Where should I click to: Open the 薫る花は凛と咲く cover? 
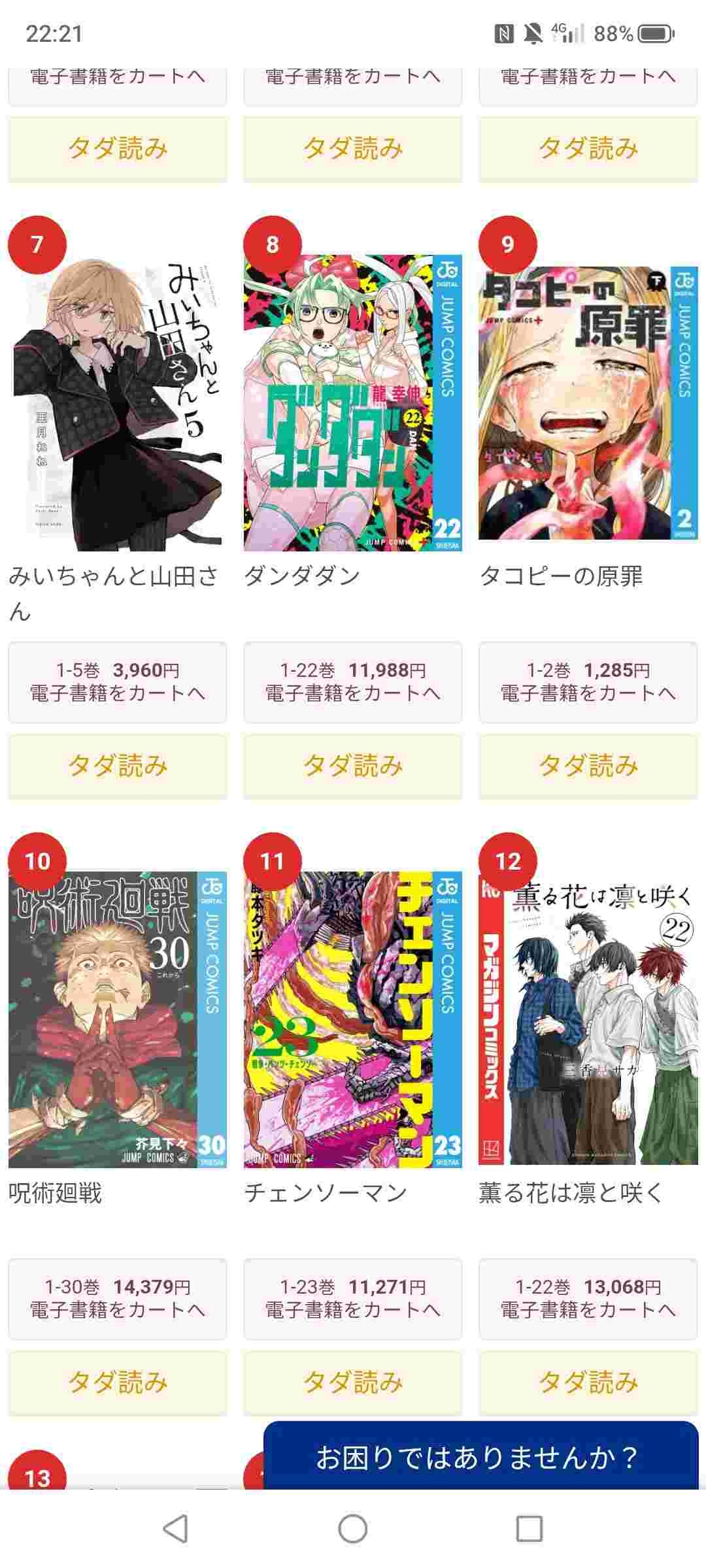[588, 1019]
